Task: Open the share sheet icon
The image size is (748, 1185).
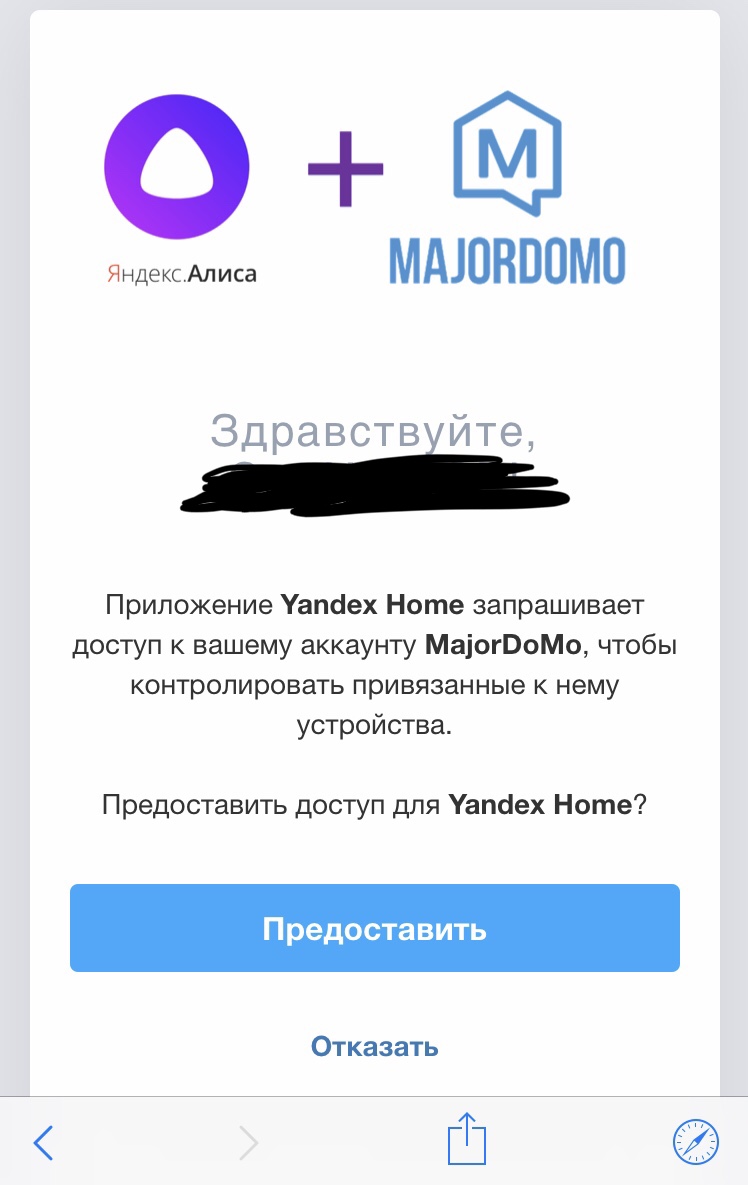Action: coord(466,1139)
